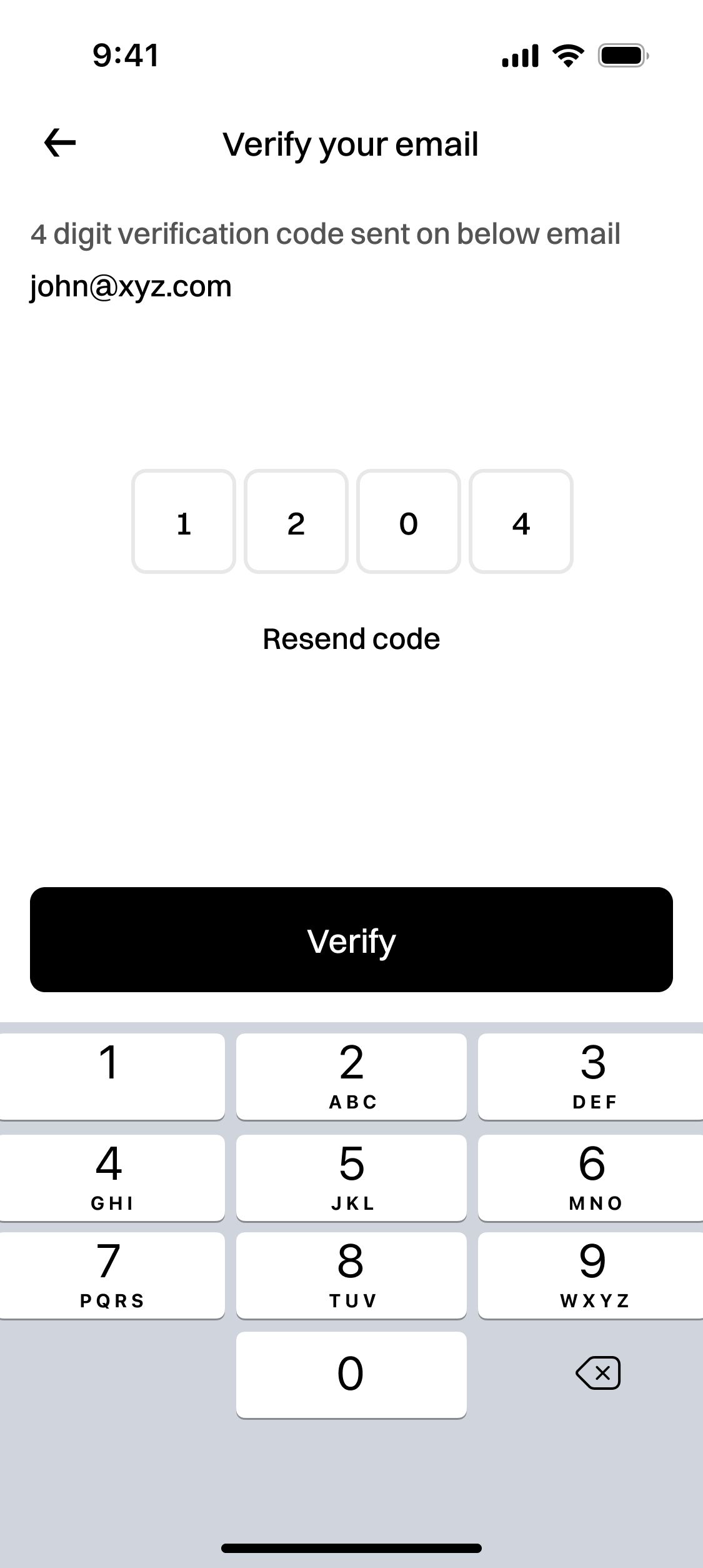Select the second code box showing 2

pos(296,521)
